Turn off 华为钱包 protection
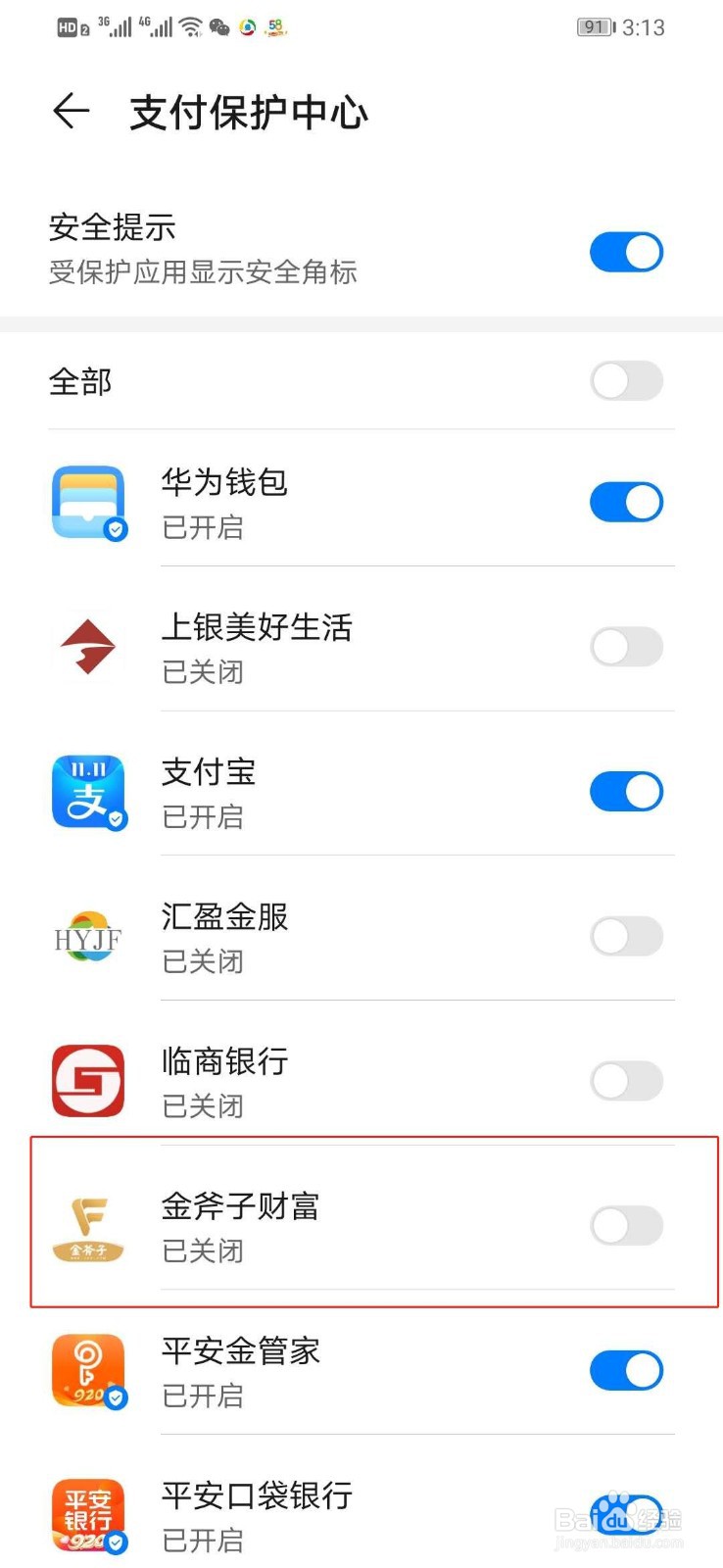Image resolution: width=723 pixels, height=1568 pixels. (x=626, y=502)
